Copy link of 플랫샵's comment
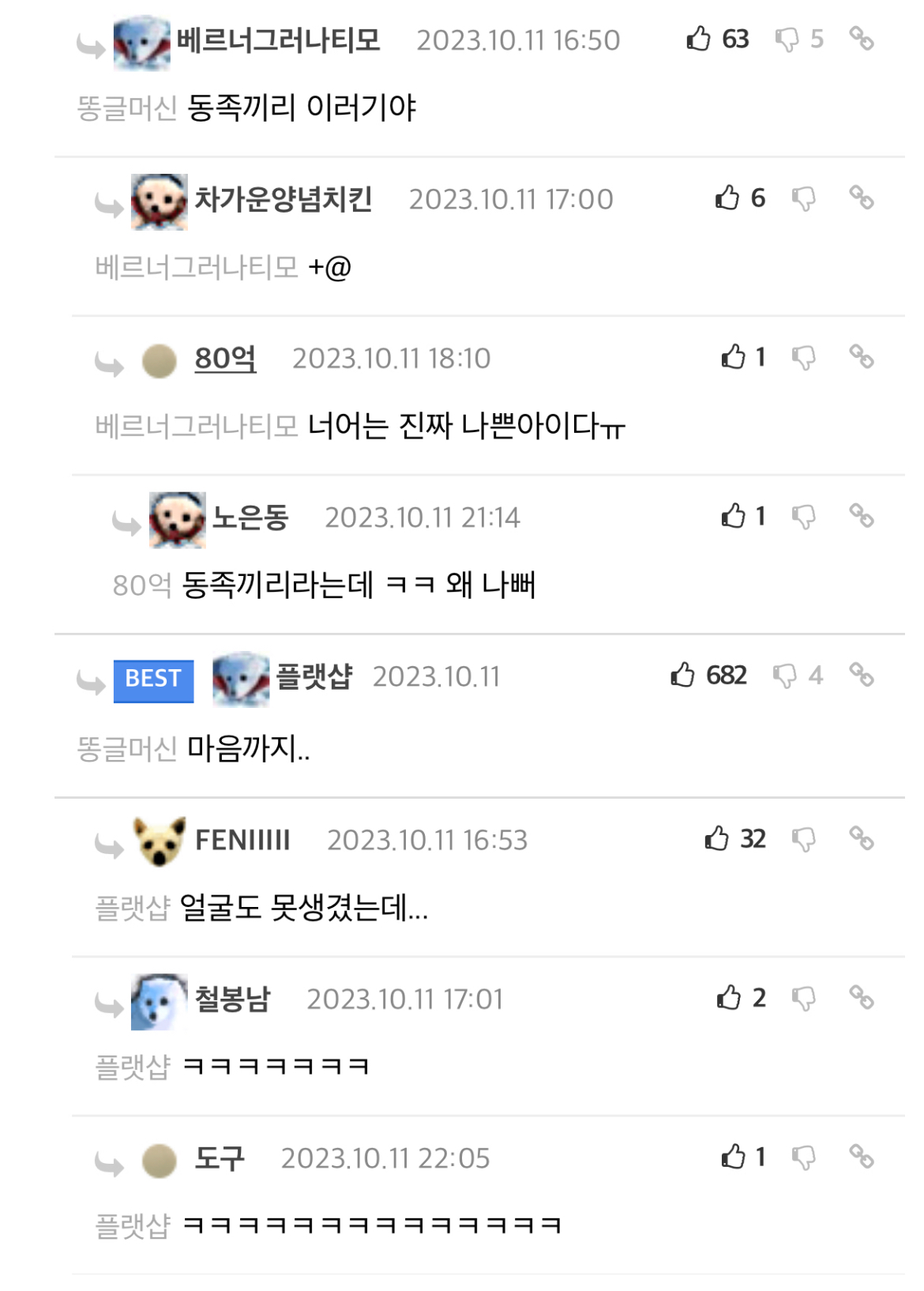This screenshot has width=924, height=1291. coord(861,676)
